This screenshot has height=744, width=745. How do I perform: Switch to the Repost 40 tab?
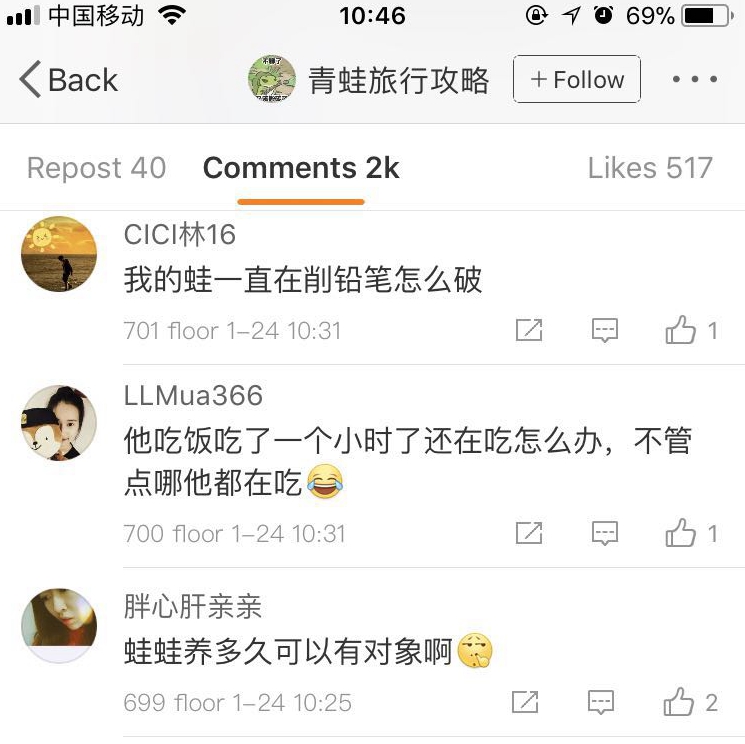(96, 168)
